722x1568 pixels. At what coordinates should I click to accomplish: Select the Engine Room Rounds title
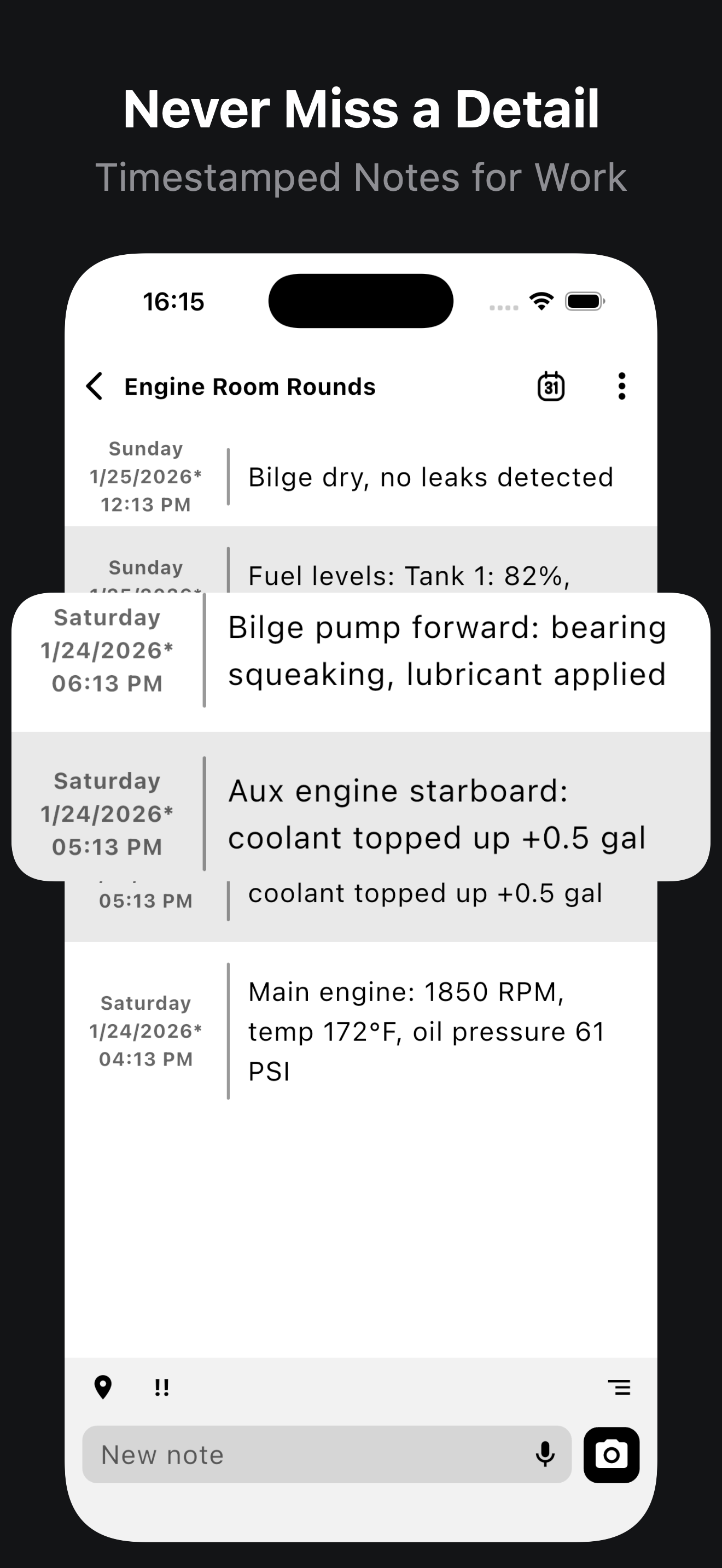249,387
